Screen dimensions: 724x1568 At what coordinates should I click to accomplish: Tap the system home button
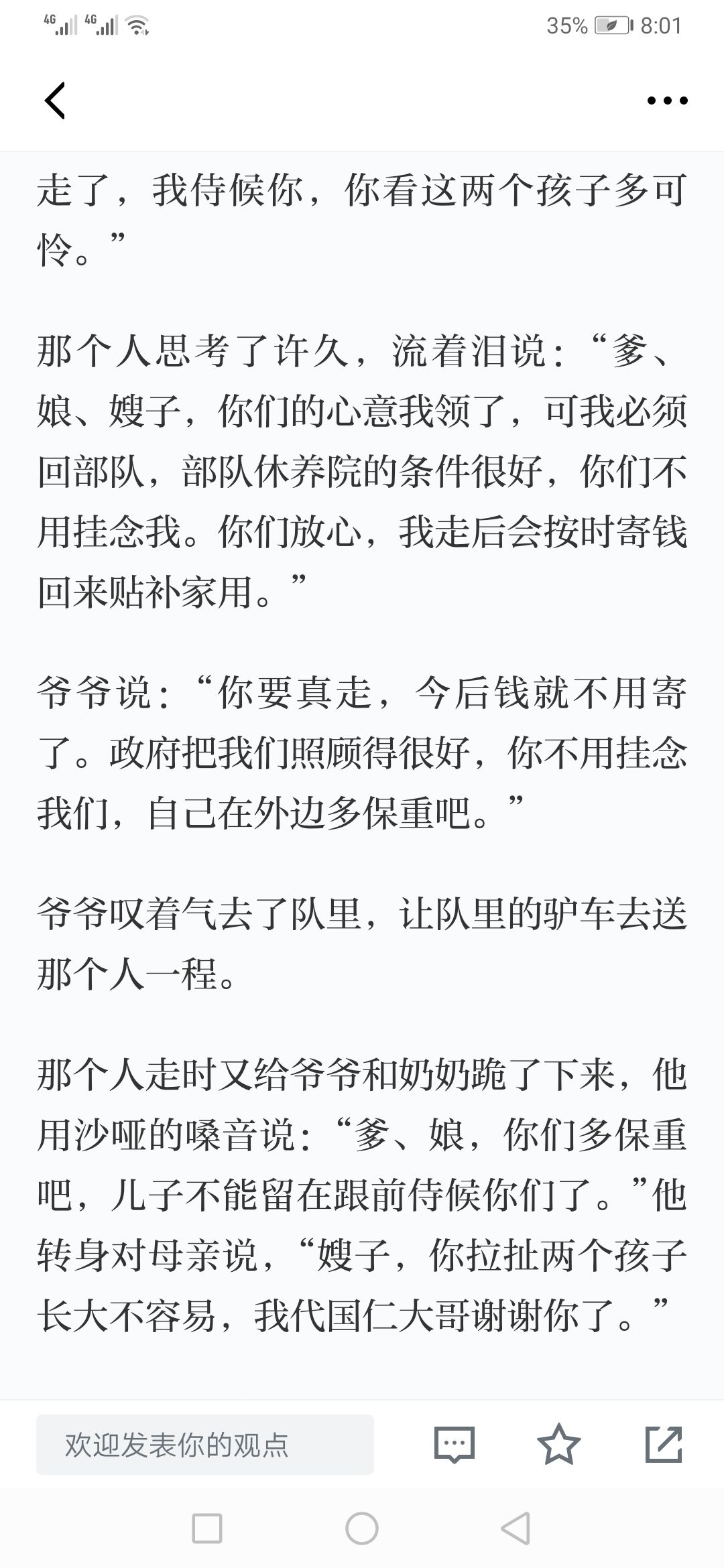tap(362, 1528)
